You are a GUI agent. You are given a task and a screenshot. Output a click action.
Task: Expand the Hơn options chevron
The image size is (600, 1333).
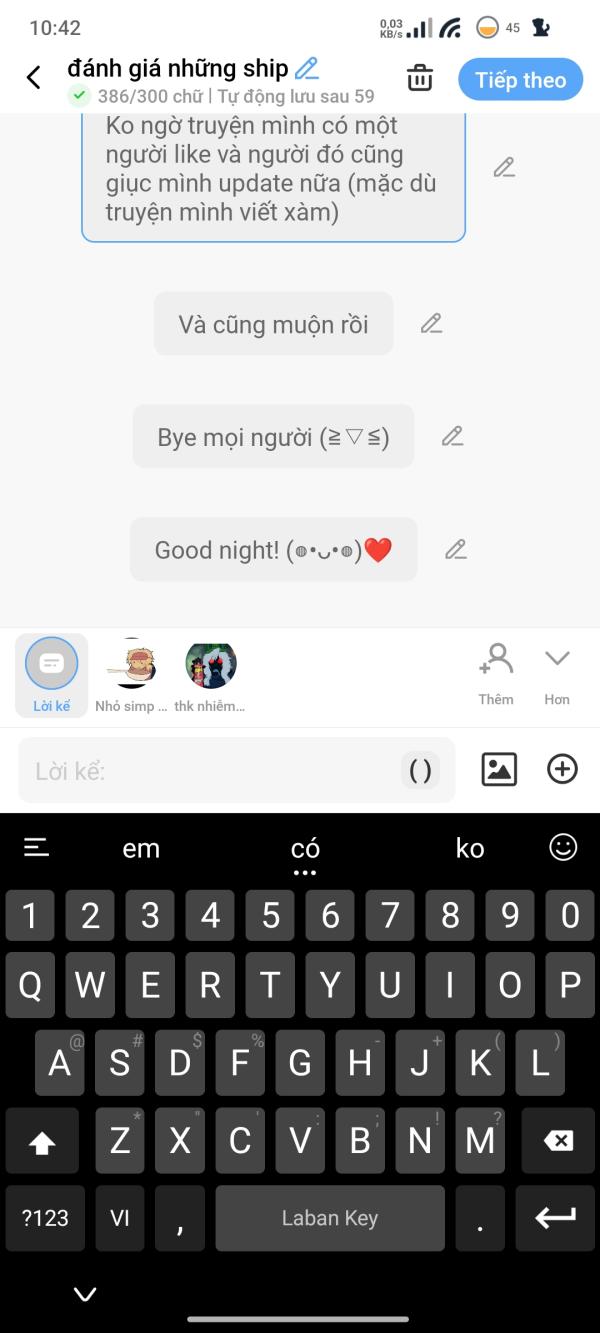coord(557,675)
